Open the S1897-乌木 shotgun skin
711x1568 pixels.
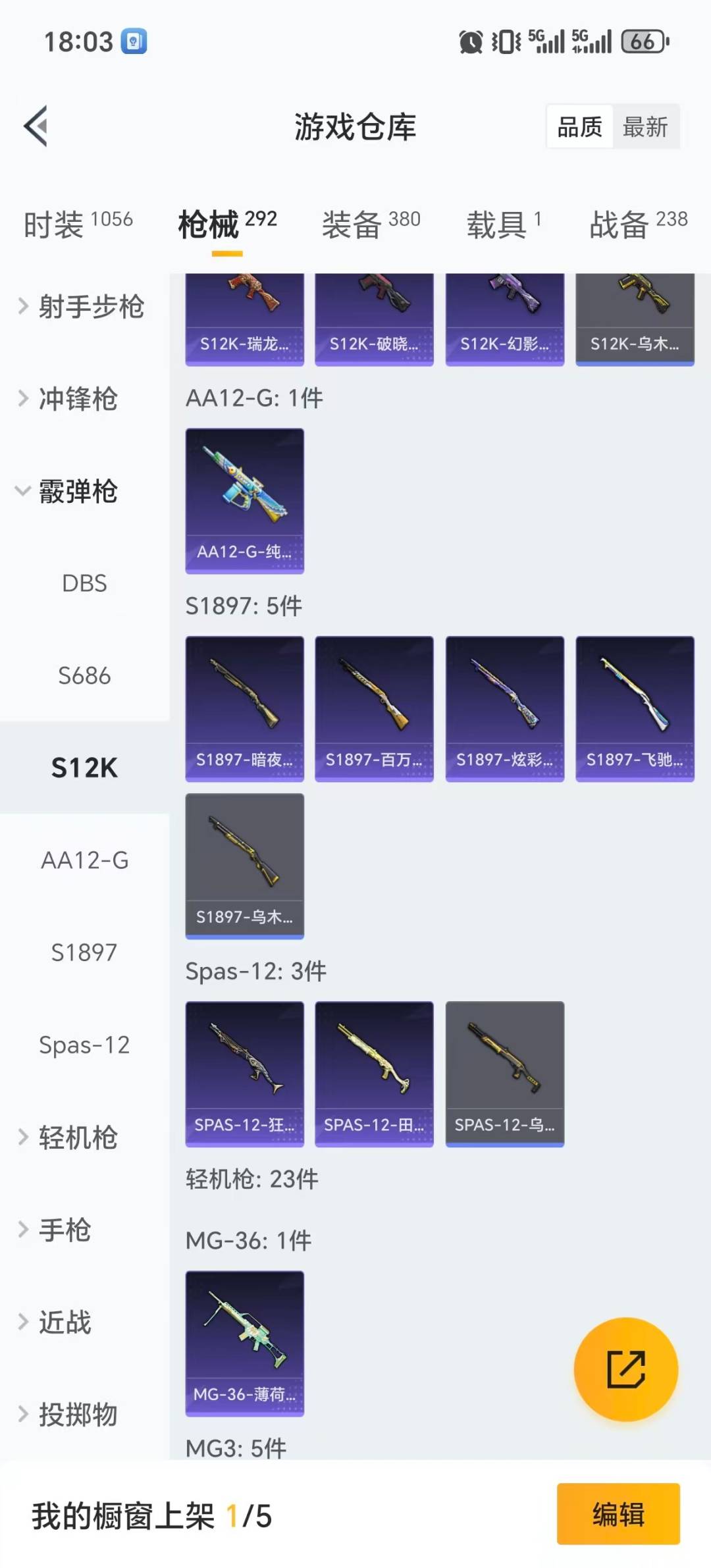[x=244, y=866]
